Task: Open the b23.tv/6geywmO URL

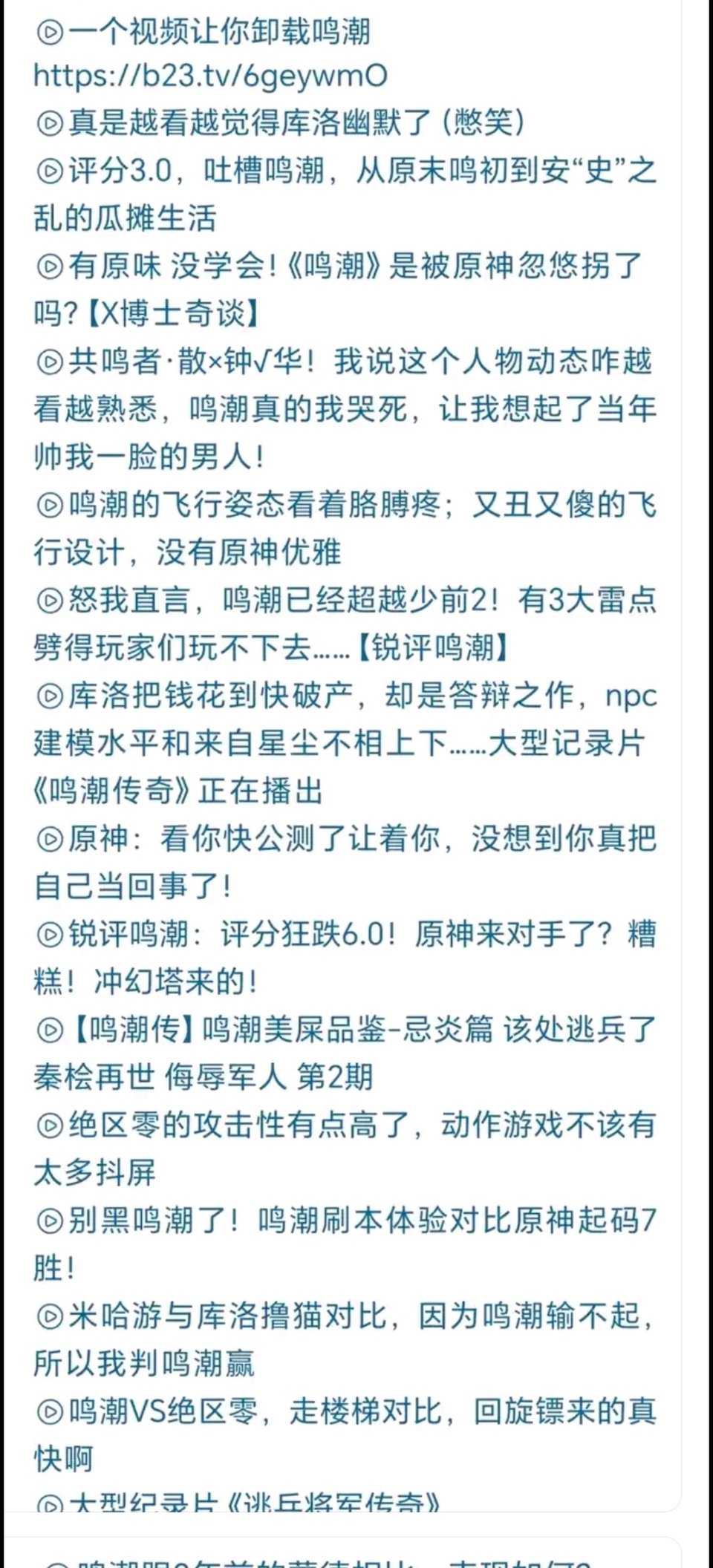Action: [210, 76]
